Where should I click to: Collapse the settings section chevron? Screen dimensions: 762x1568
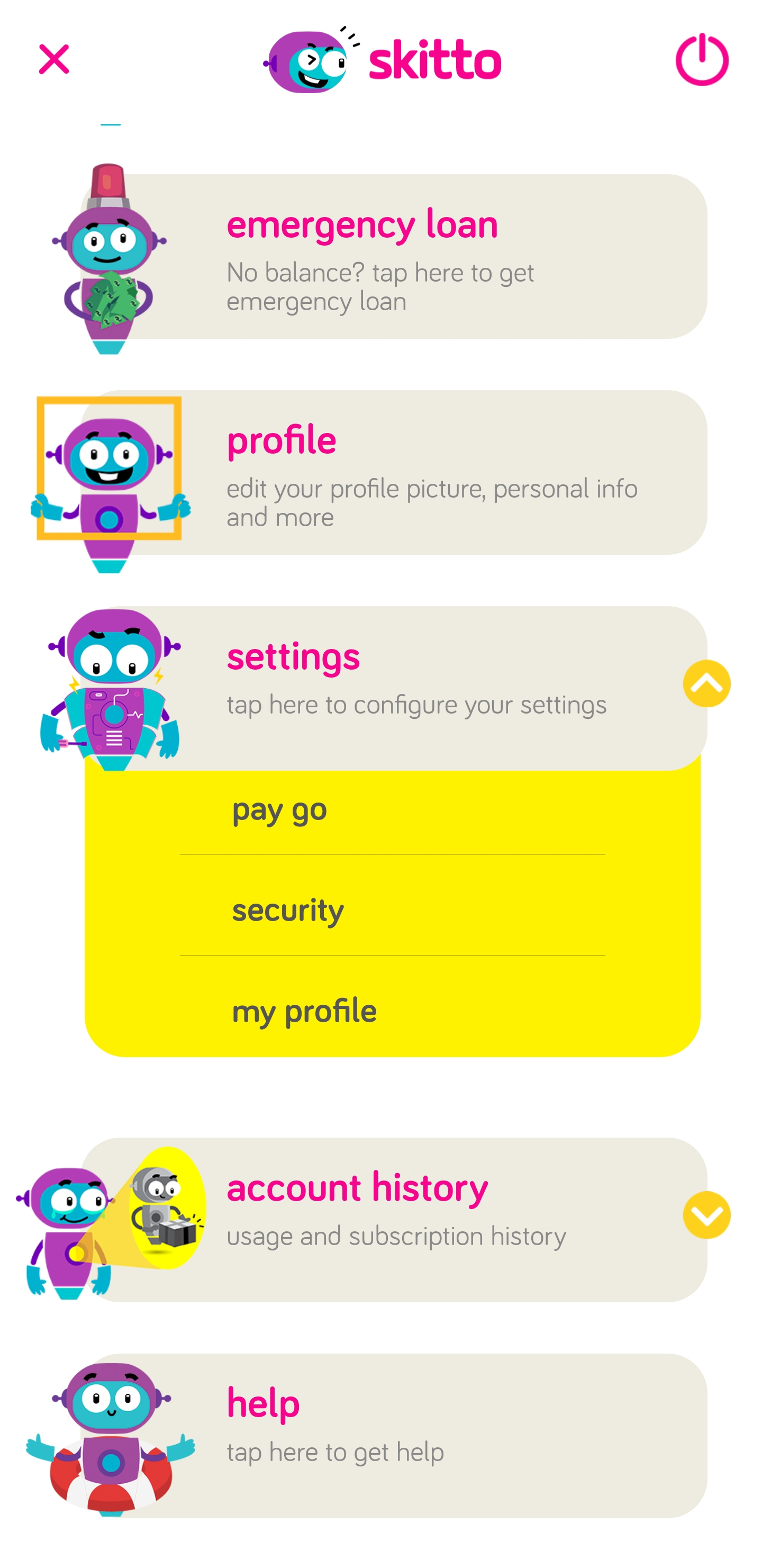tap(706, 683)
